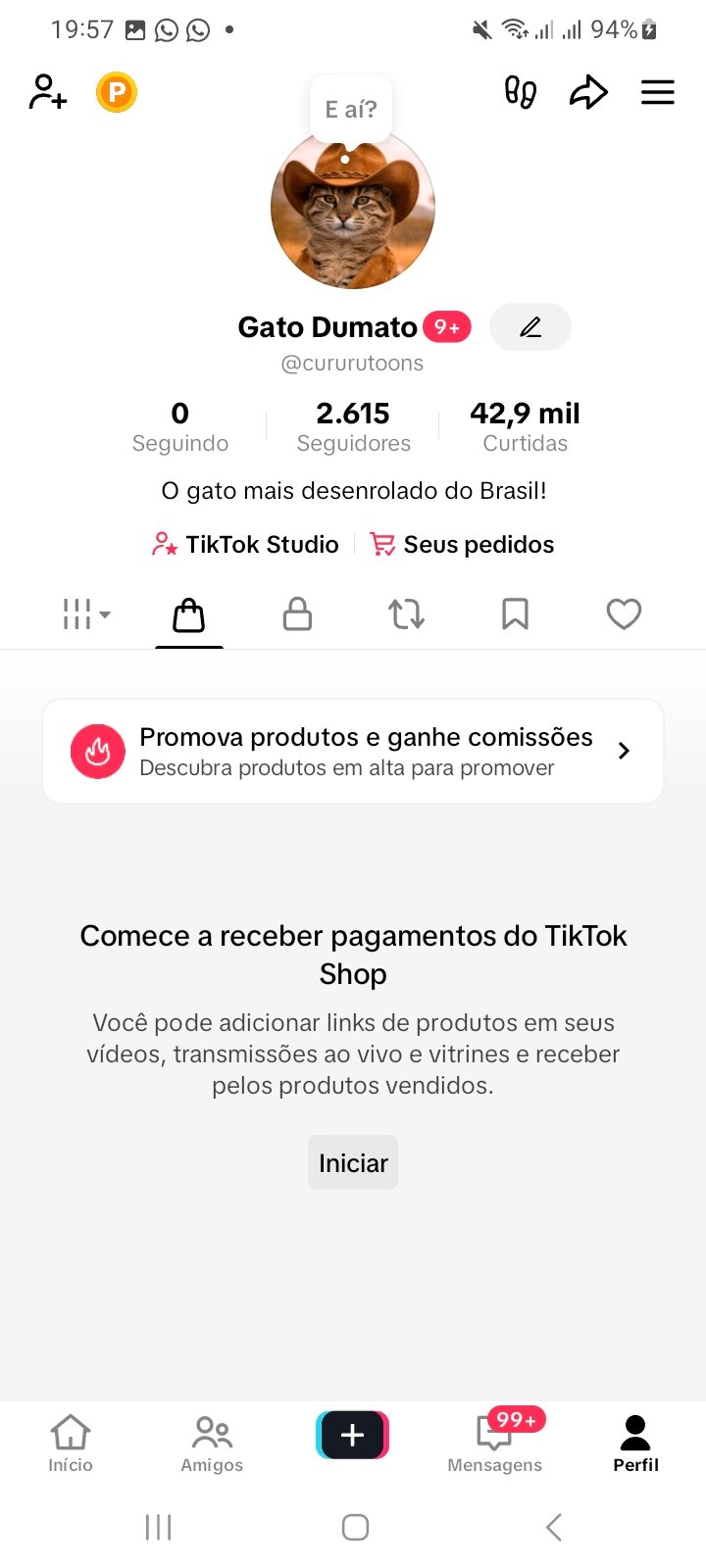Open the liked videos heart tab
Screen dimensions: 706x1568
click(x=624, y=614)
